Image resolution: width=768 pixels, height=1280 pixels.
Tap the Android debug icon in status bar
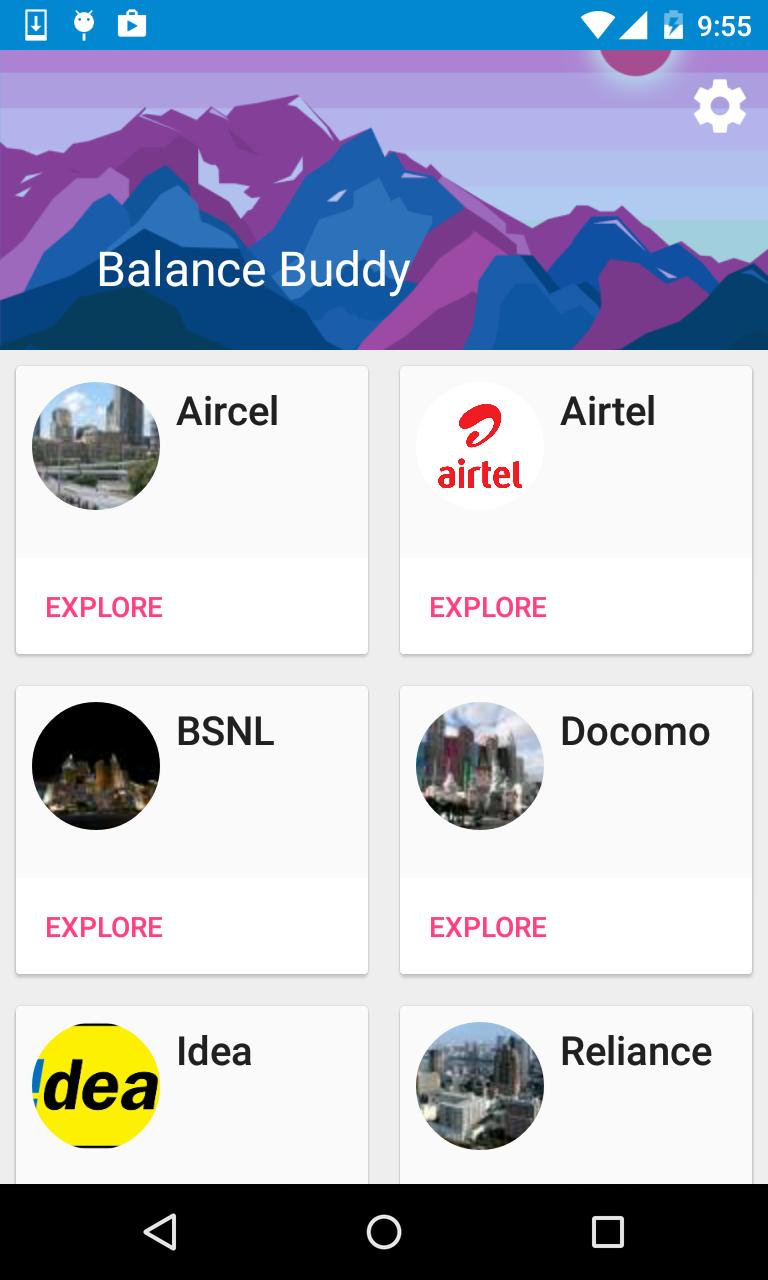(84, 25)
